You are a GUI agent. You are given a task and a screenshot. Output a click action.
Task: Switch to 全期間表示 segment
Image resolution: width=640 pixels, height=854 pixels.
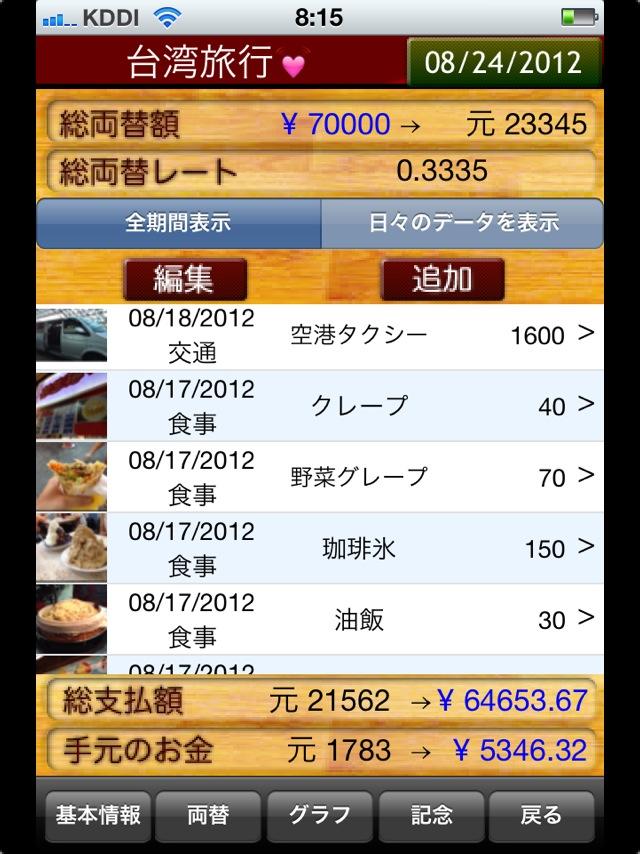[179, 223]
